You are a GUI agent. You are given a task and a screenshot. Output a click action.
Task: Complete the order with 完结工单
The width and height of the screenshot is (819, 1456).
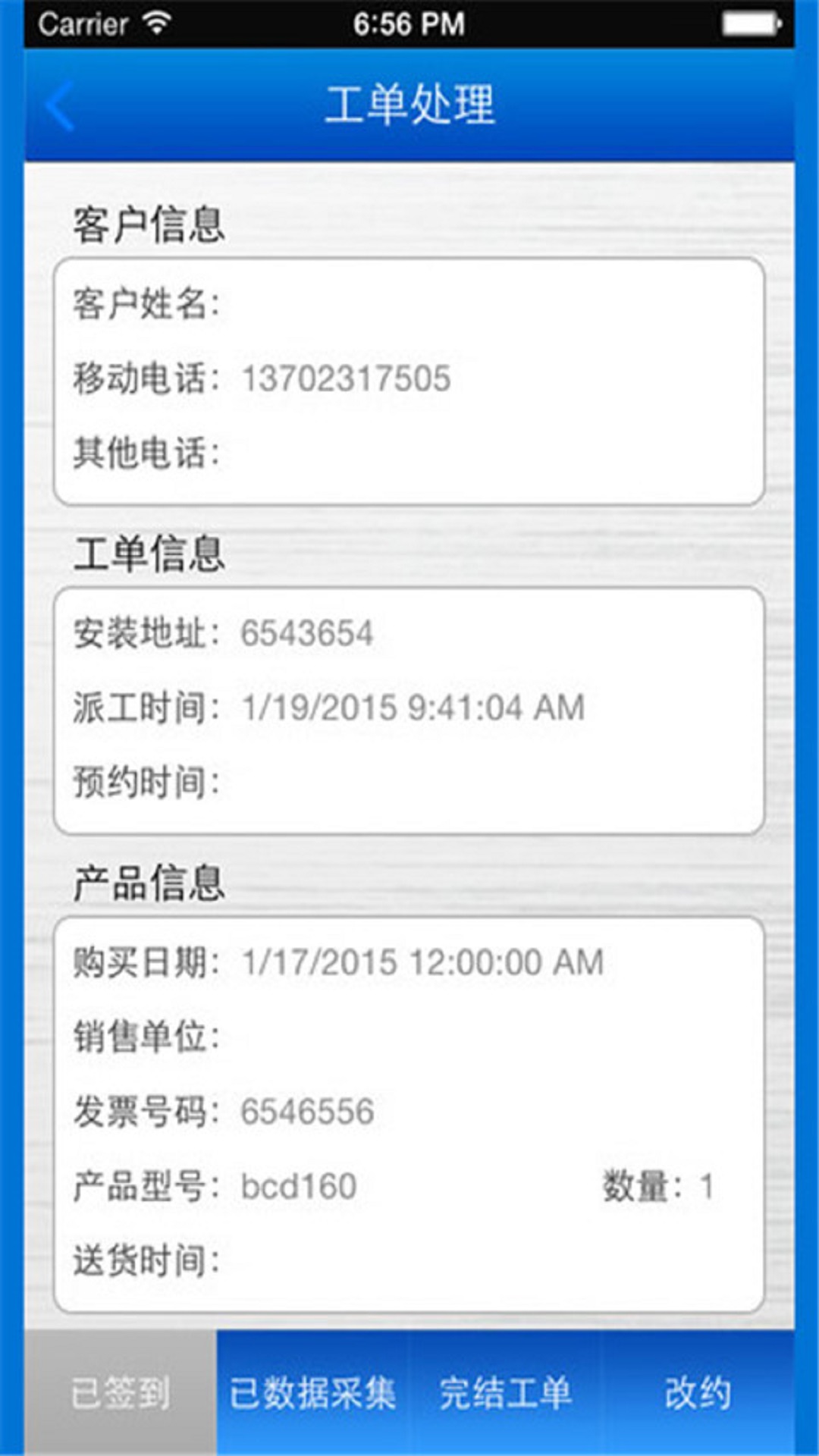tap(505, 1393)
